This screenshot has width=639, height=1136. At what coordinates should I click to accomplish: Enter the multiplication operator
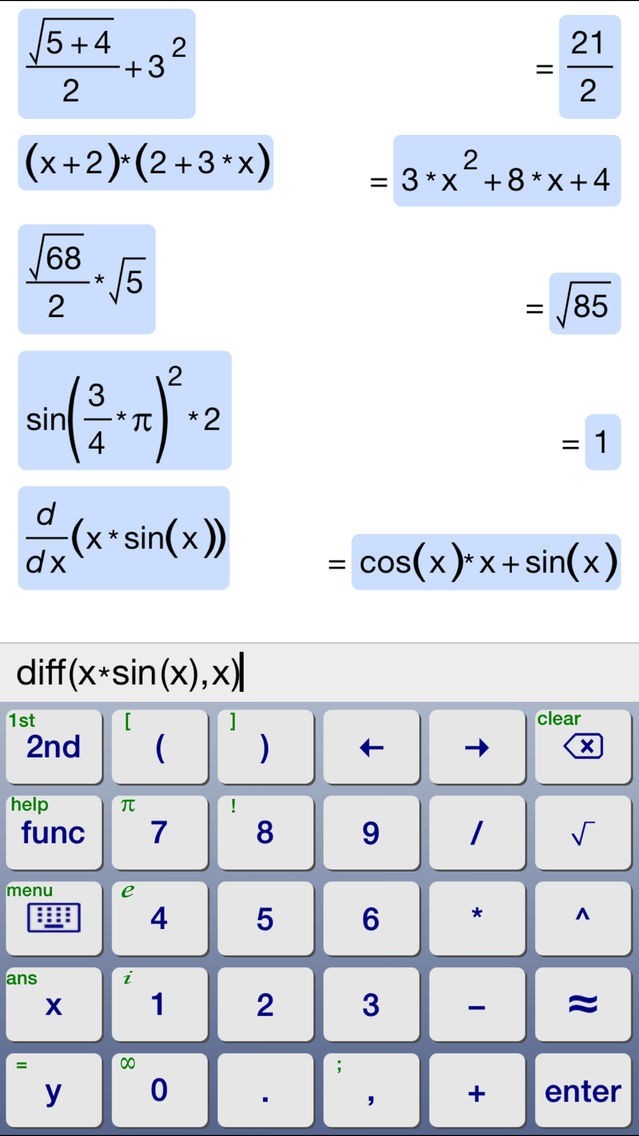pyautogui.click(x=477, y=918)
